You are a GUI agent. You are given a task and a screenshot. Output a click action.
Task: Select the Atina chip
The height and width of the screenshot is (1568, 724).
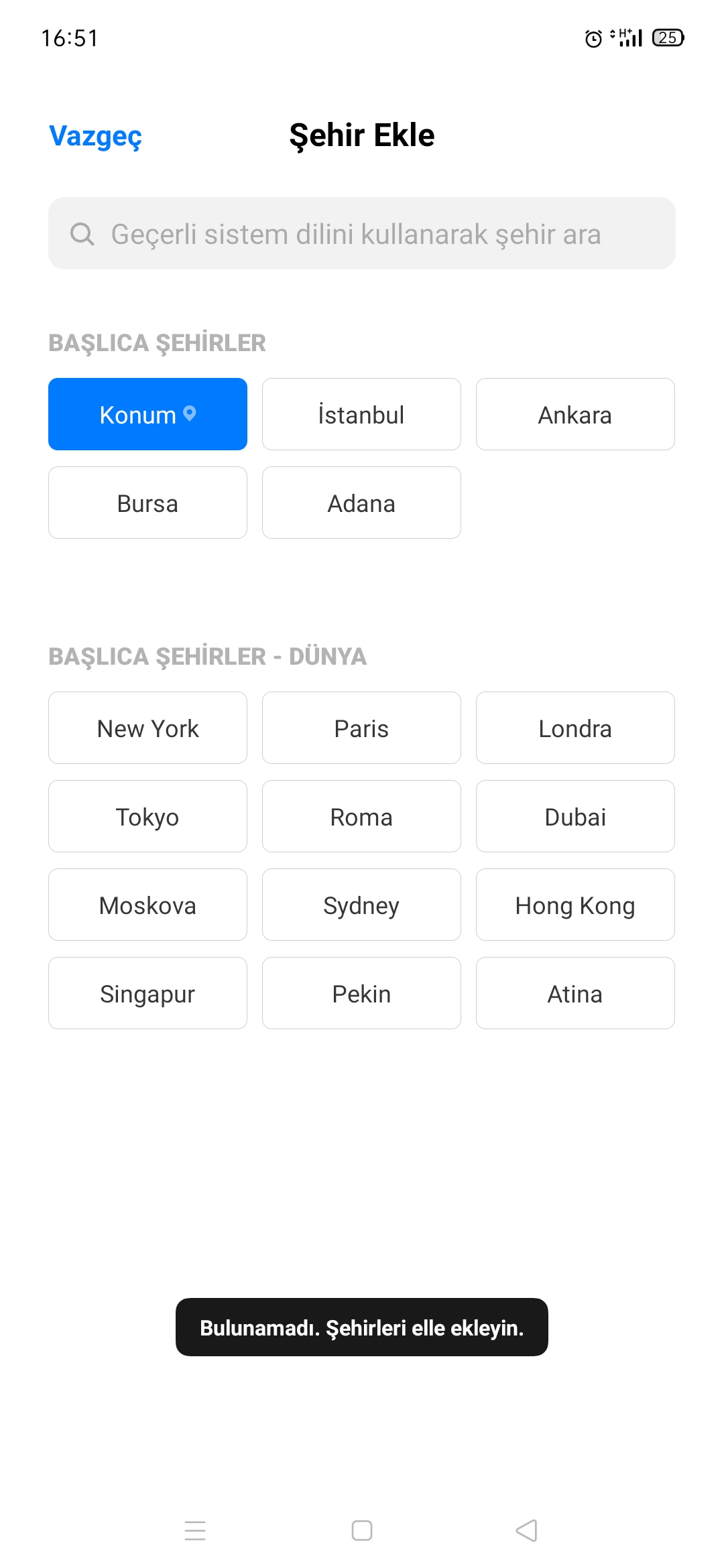[575, 993]
